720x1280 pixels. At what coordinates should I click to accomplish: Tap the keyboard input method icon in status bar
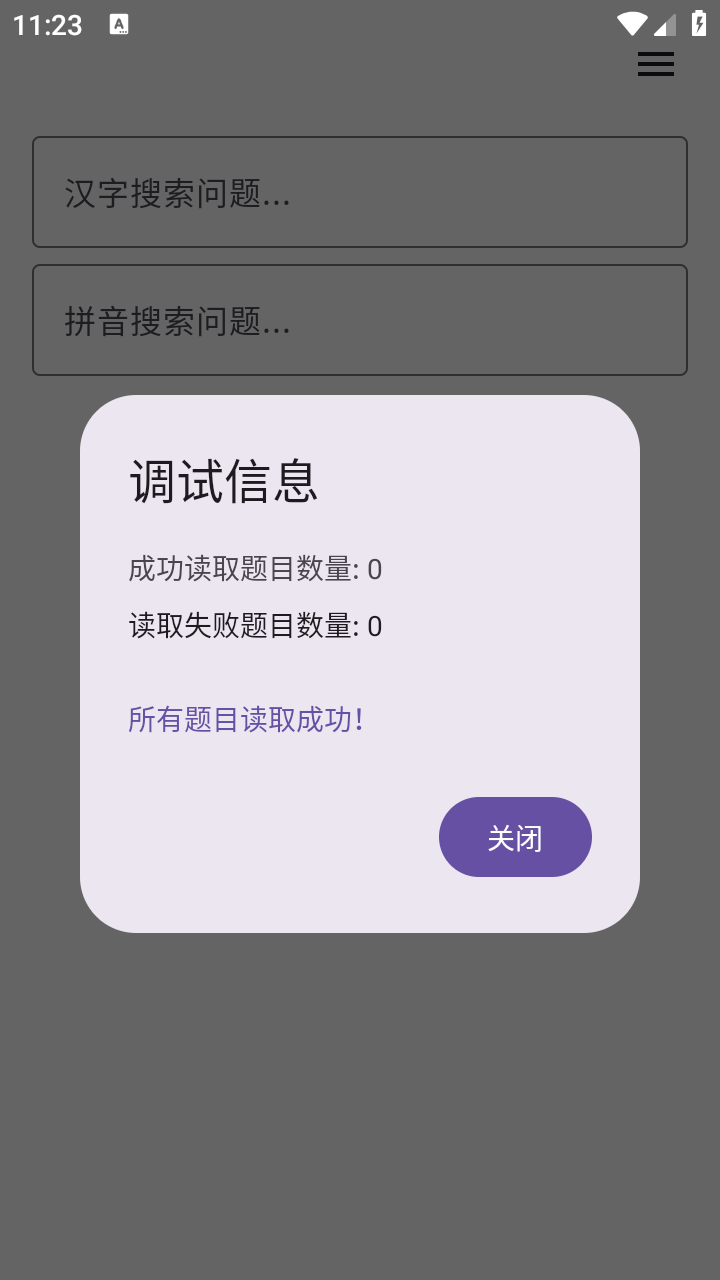[x=120, y=24]
